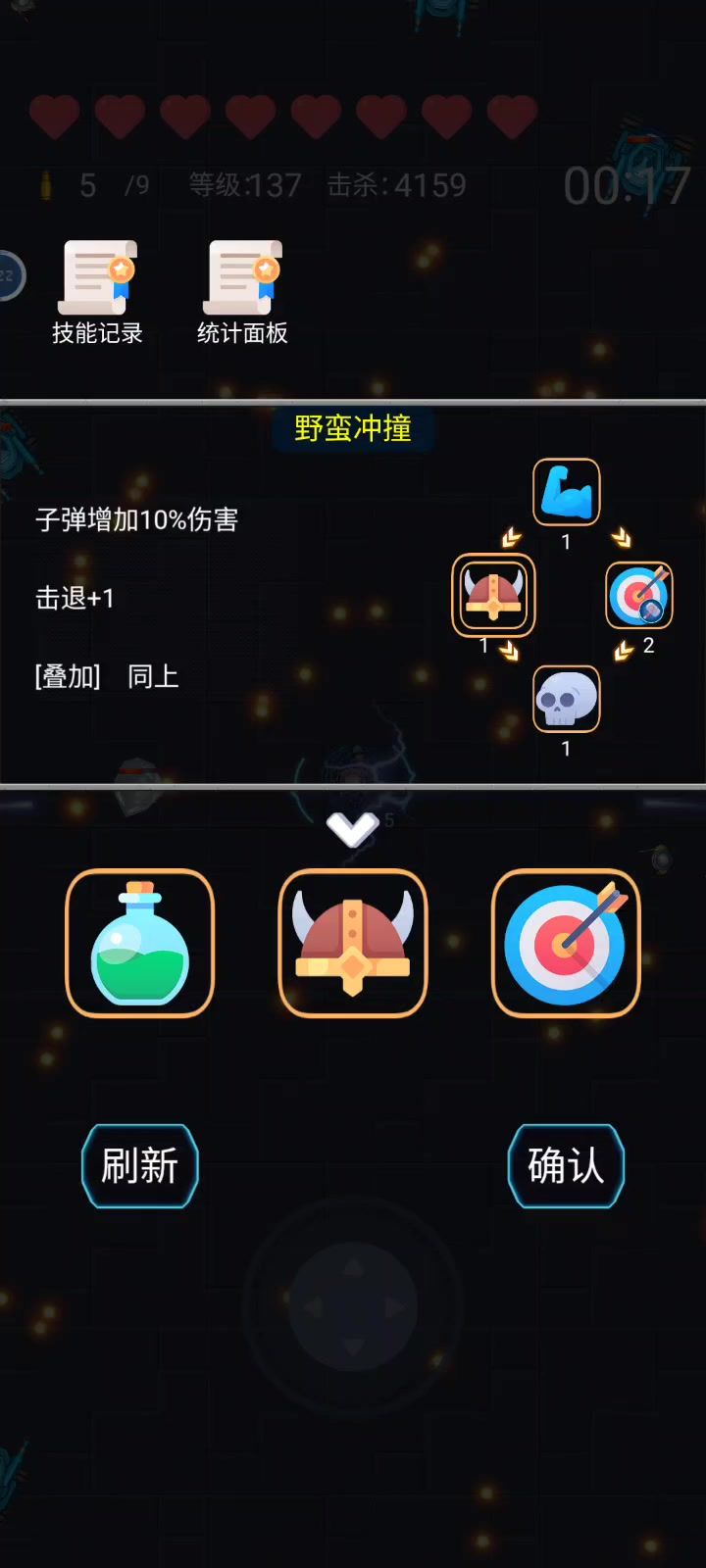Tap the small target icon in skill tree
Viewport: 706px width, 1568px height.
(x=638, y=595)
